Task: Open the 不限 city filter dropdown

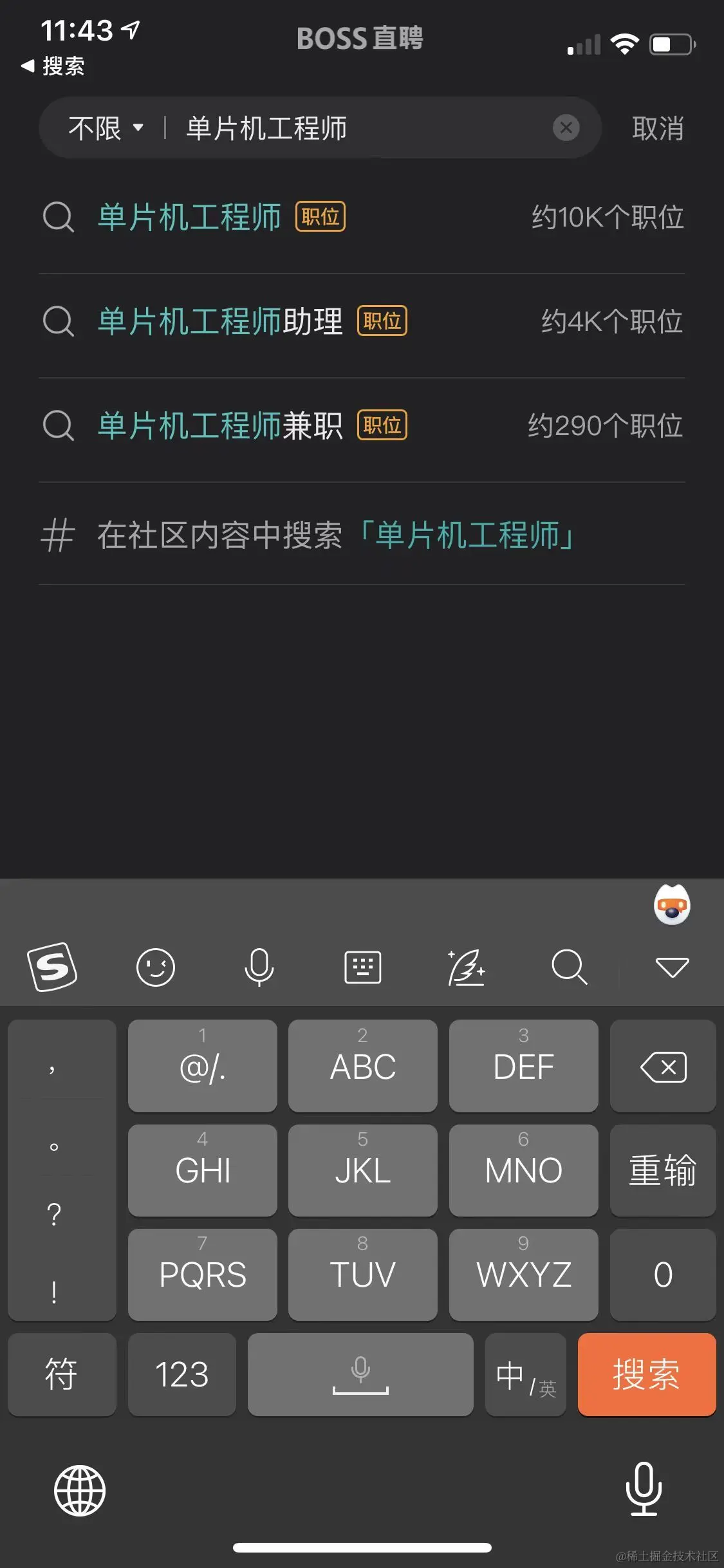Action: coord(106,128)
